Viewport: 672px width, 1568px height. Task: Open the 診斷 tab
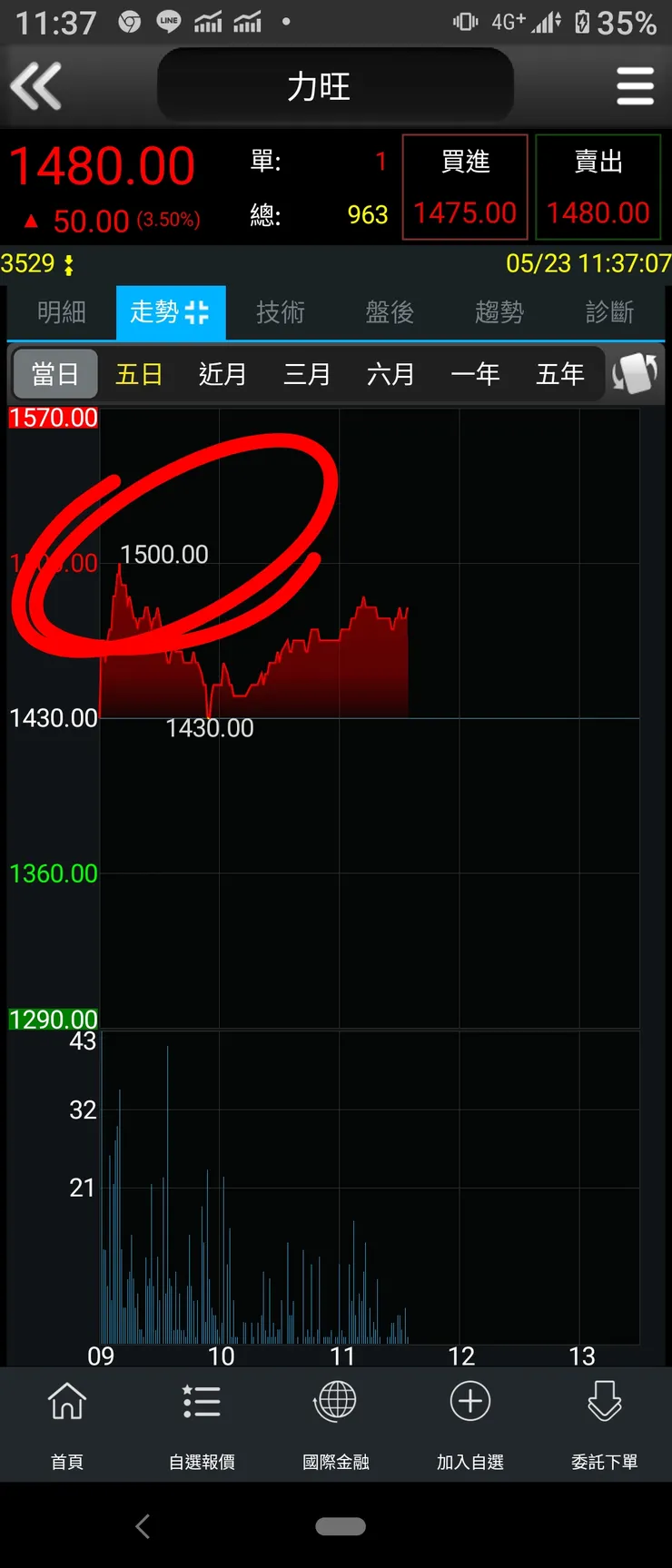tap(609, 312)
